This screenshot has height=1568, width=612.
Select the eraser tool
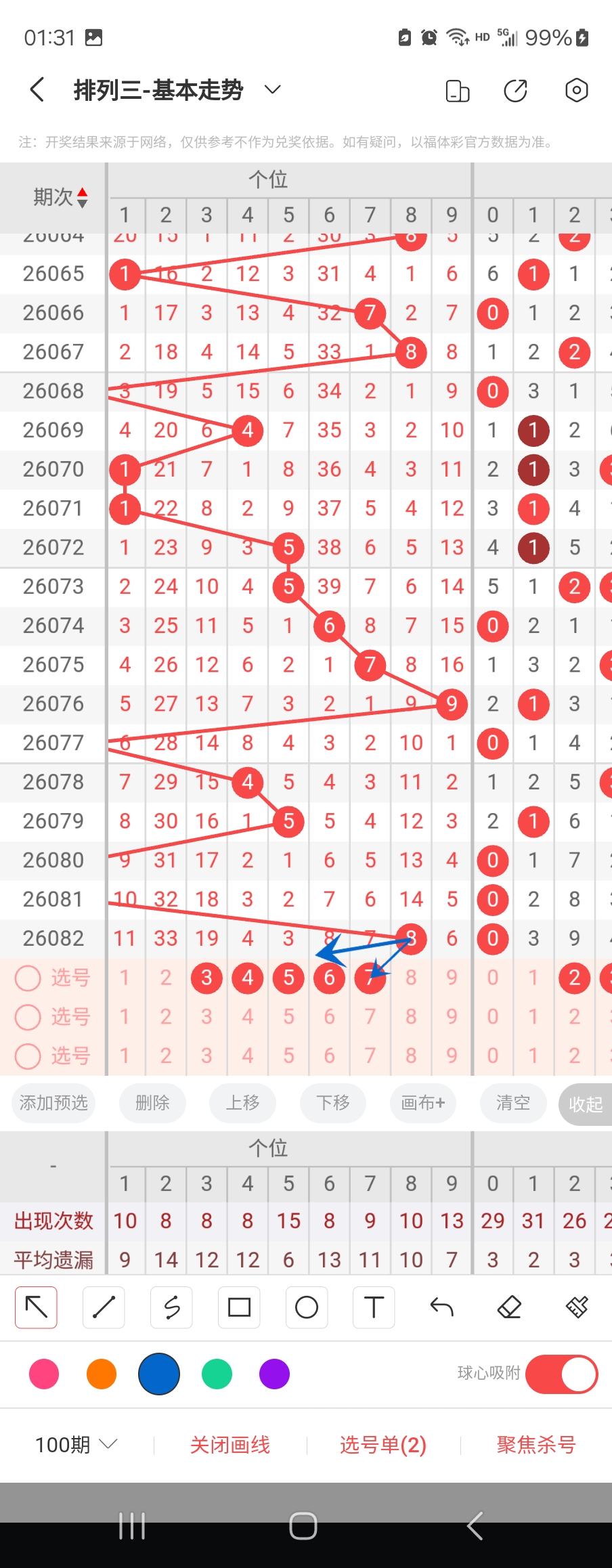click(x=509, y=1307)
